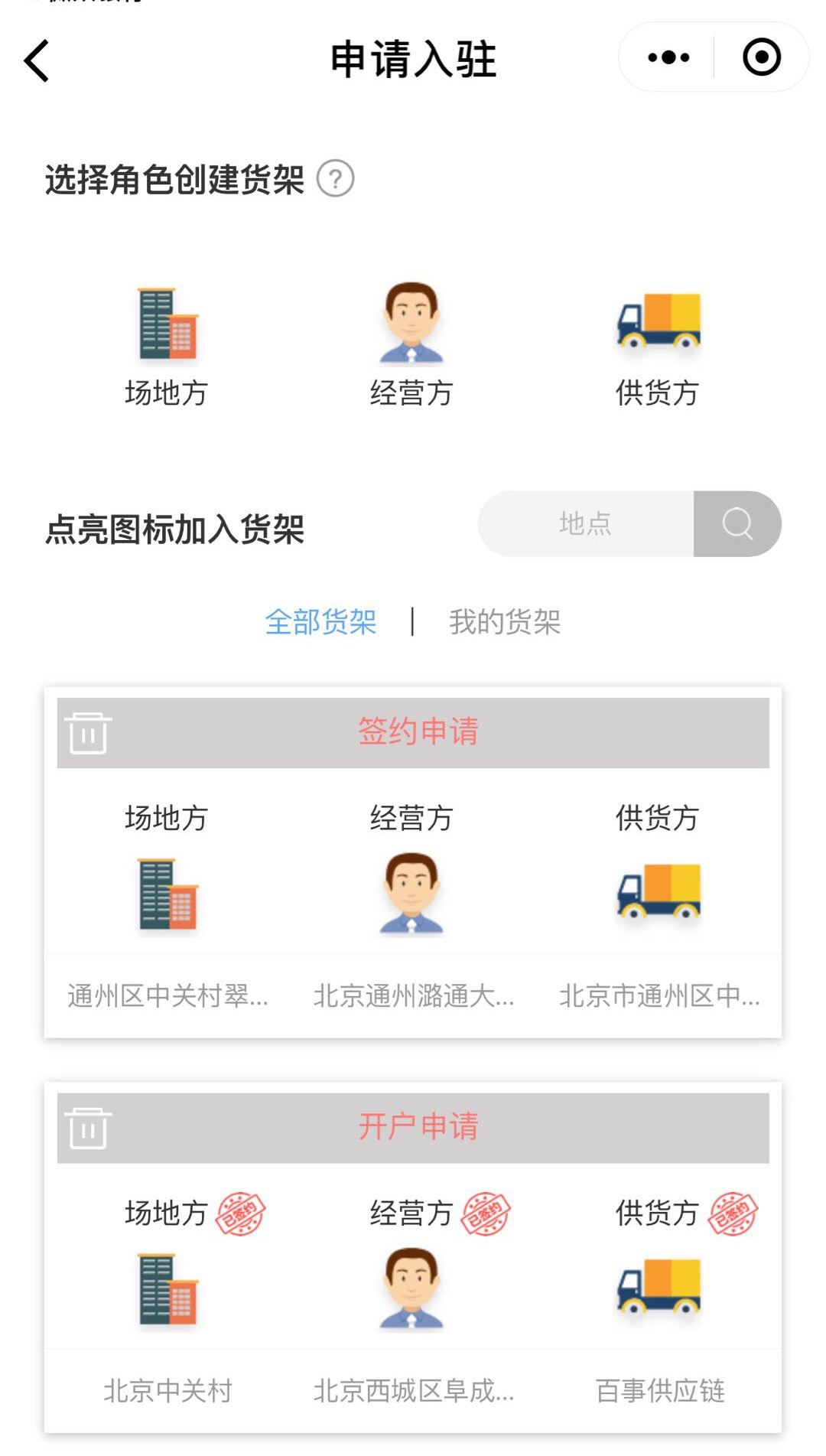
Task: Open the mini program three-dot menu
Action: pos(668,57)
